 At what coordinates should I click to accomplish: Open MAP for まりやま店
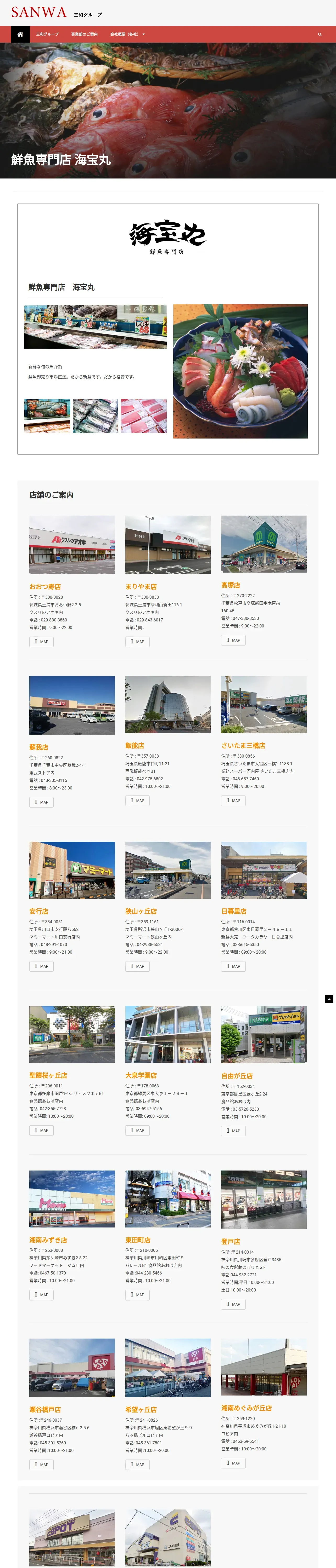tap(137, 642)
